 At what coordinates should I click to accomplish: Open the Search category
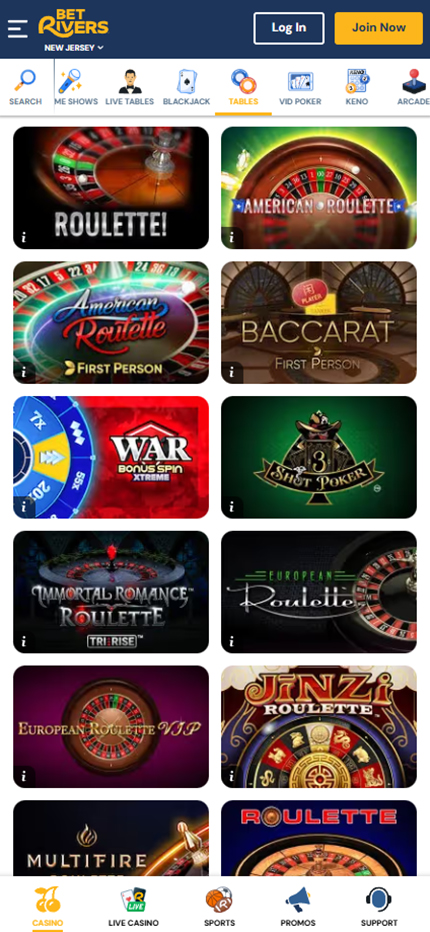26,87
